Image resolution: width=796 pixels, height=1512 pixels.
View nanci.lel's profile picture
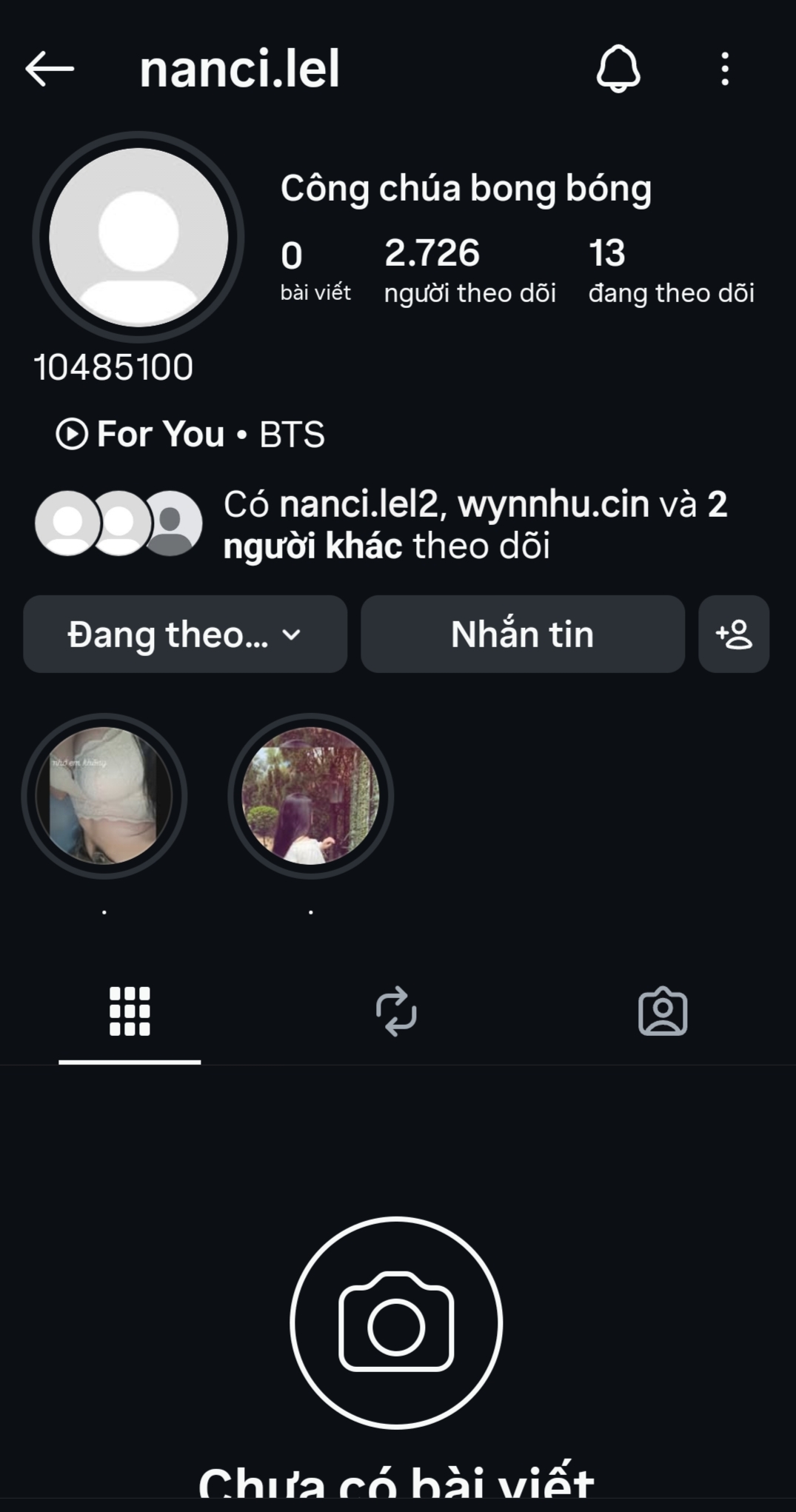138,237
